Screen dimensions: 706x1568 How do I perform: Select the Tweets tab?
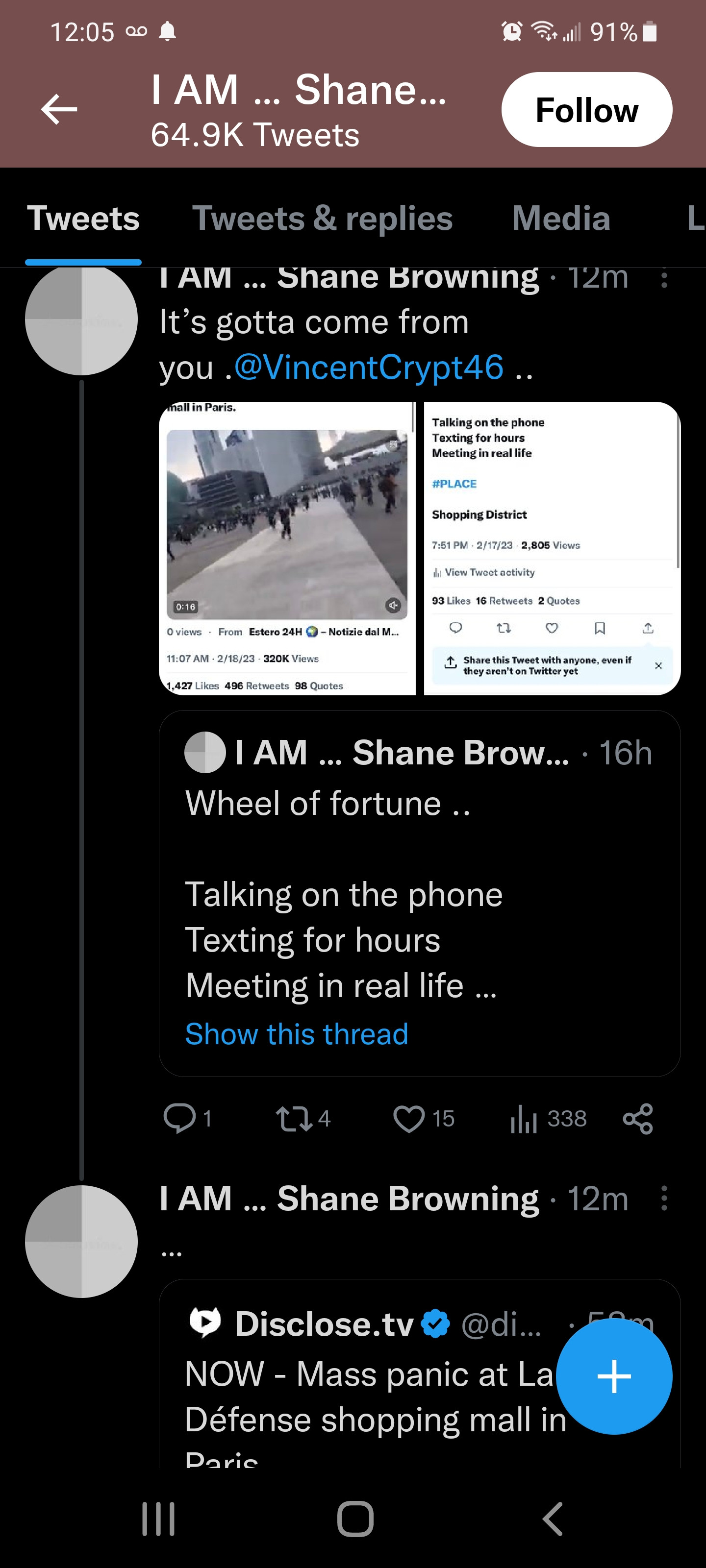click(83, 218)
